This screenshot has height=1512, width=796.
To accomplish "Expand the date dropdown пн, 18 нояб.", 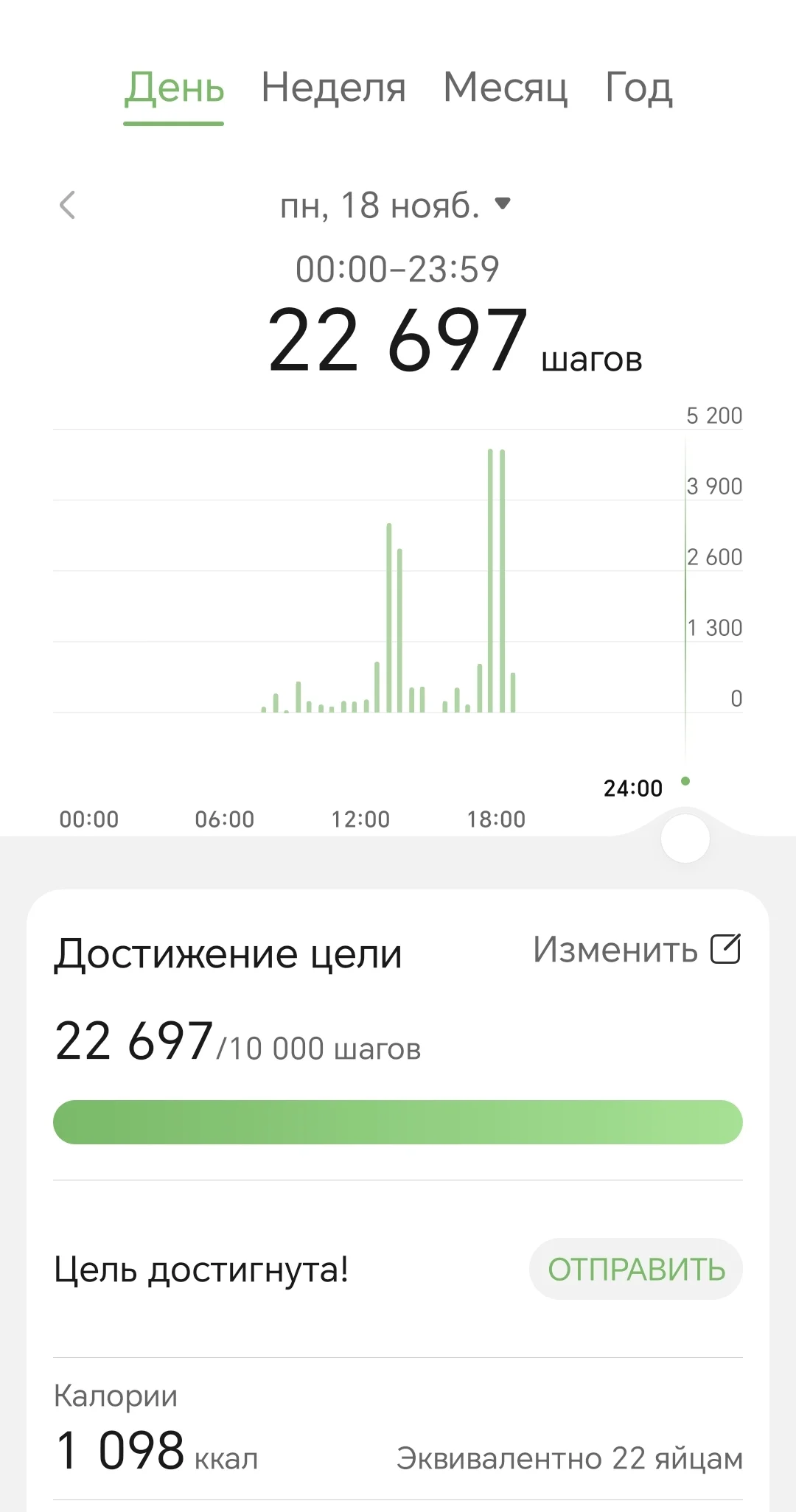I will 383,206.
